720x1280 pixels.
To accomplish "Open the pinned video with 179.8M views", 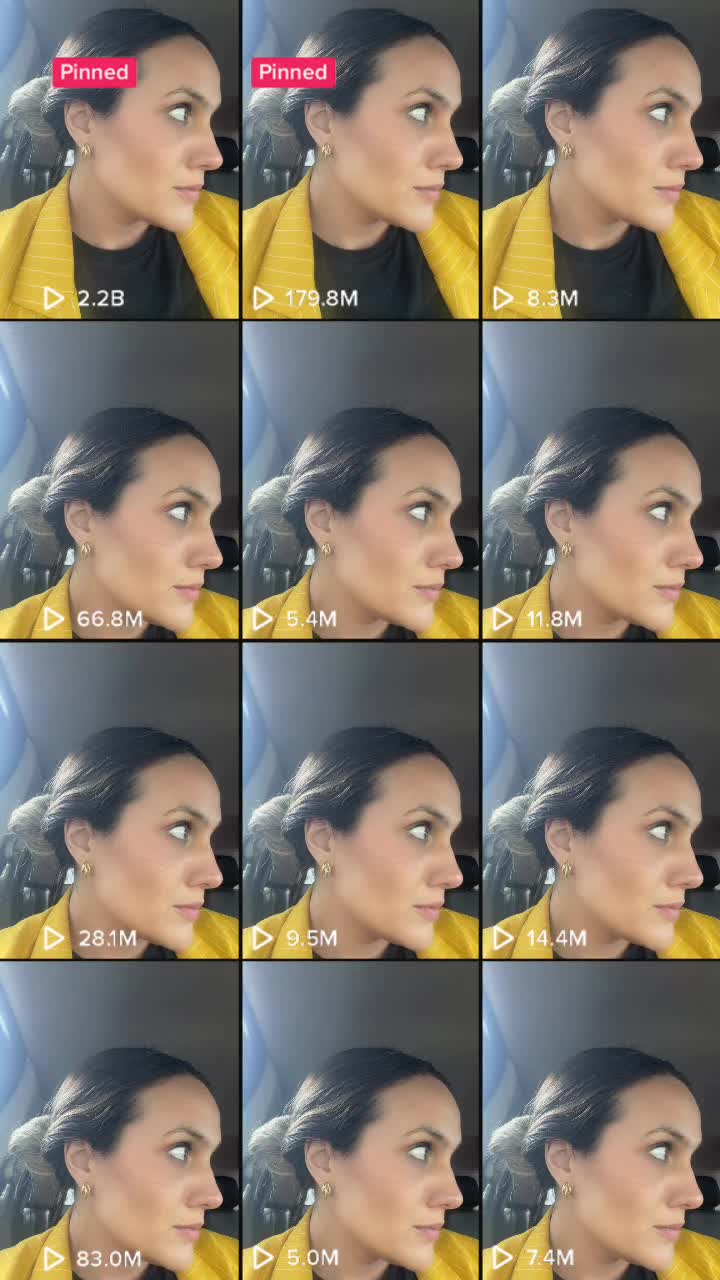I will pyautogui.click(x=360, y=159).
